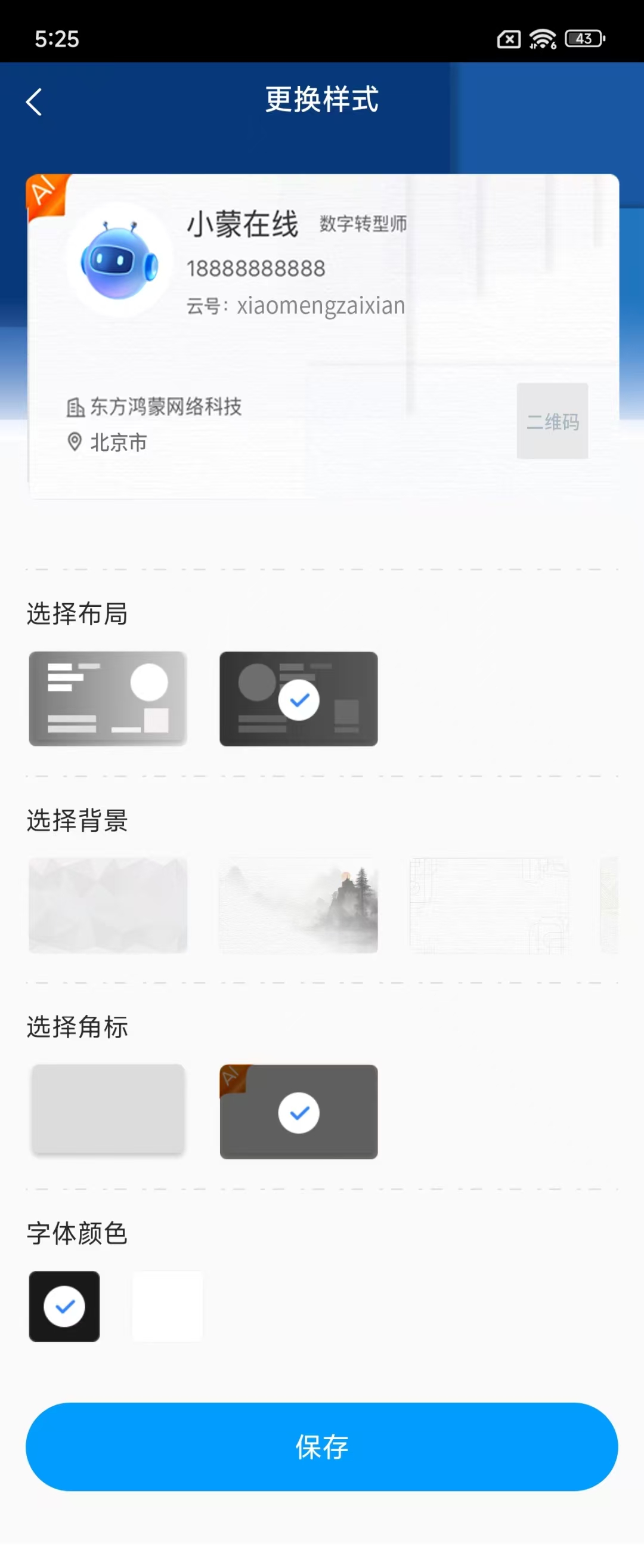
Task: Choose the layout with avatar on the left
Action: pyautogui.click(x=298, y=698)
